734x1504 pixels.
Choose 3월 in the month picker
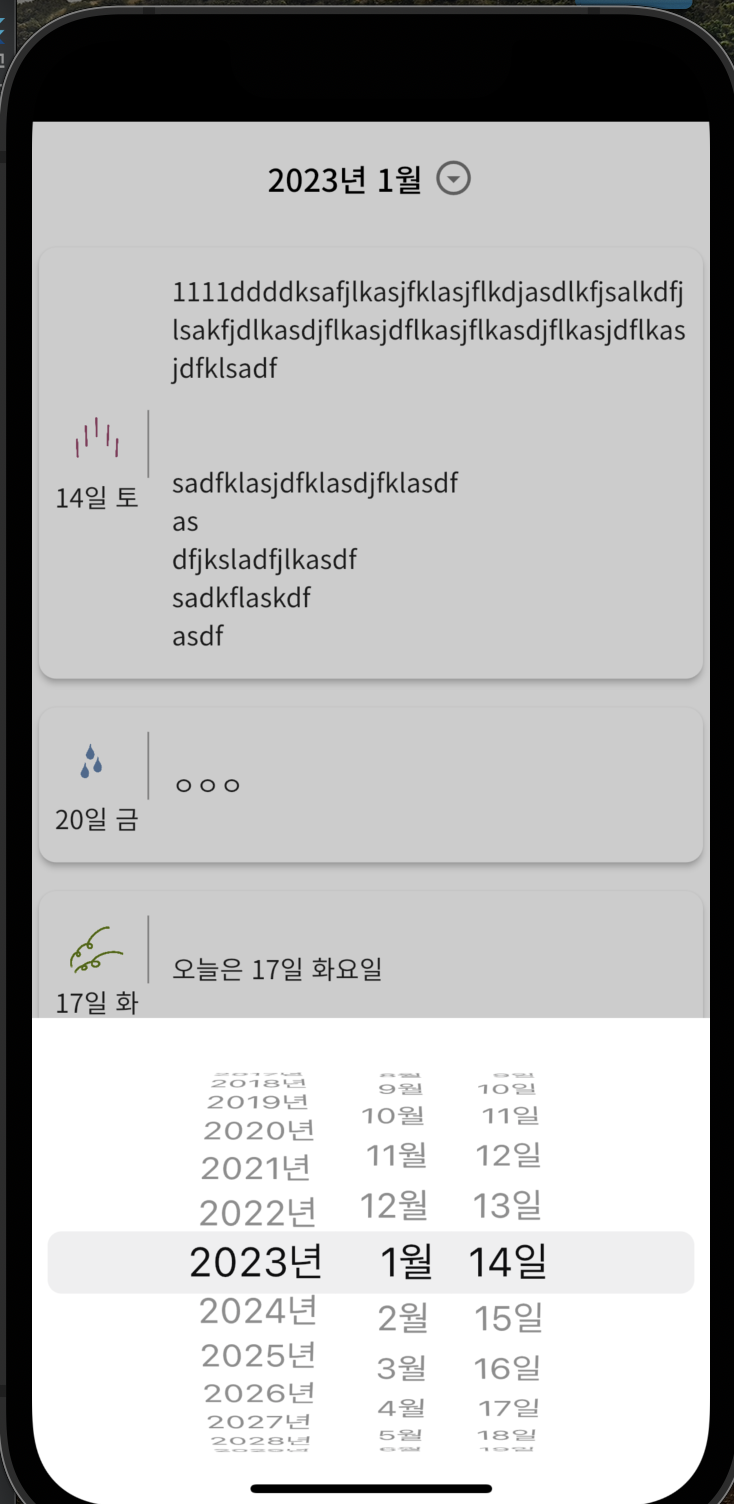point(402,1367)
